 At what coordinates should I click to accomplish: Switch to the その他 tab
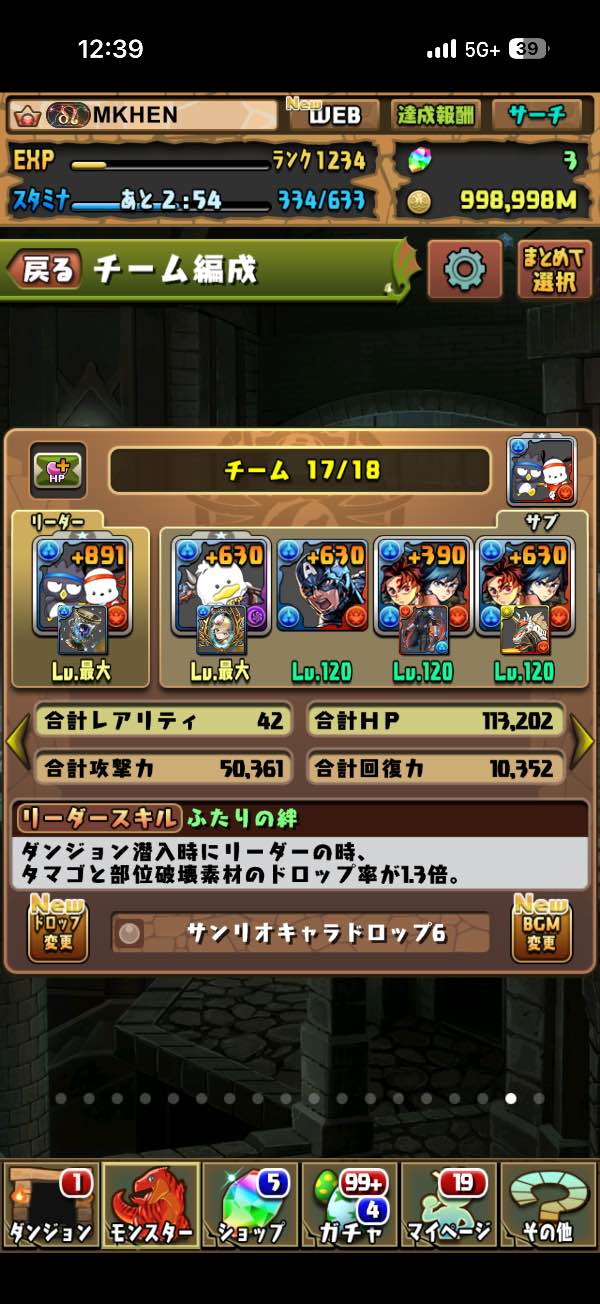[549, 1206]
